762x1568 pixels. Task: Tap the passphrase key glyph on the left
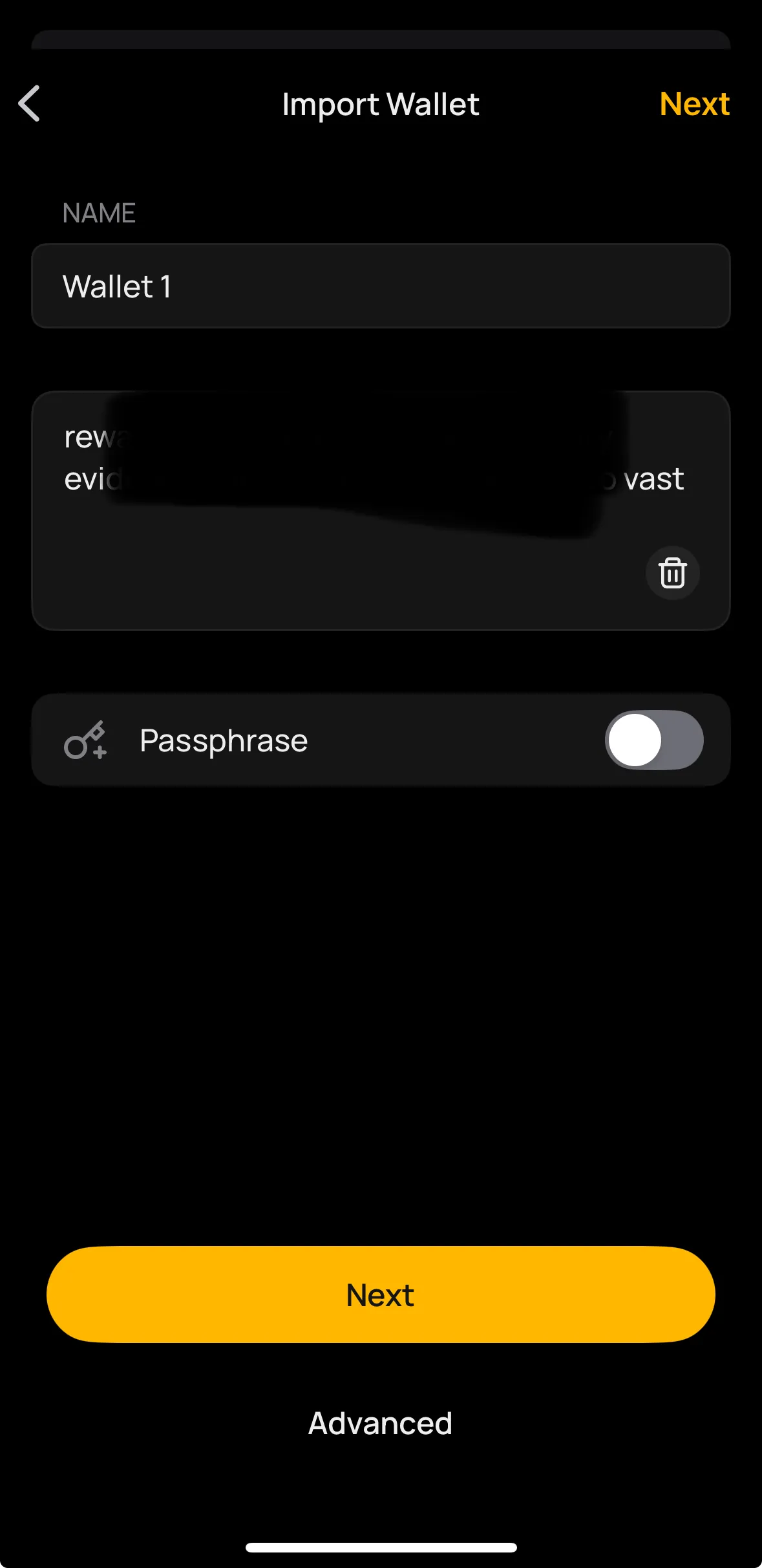(x=87, y=740)
